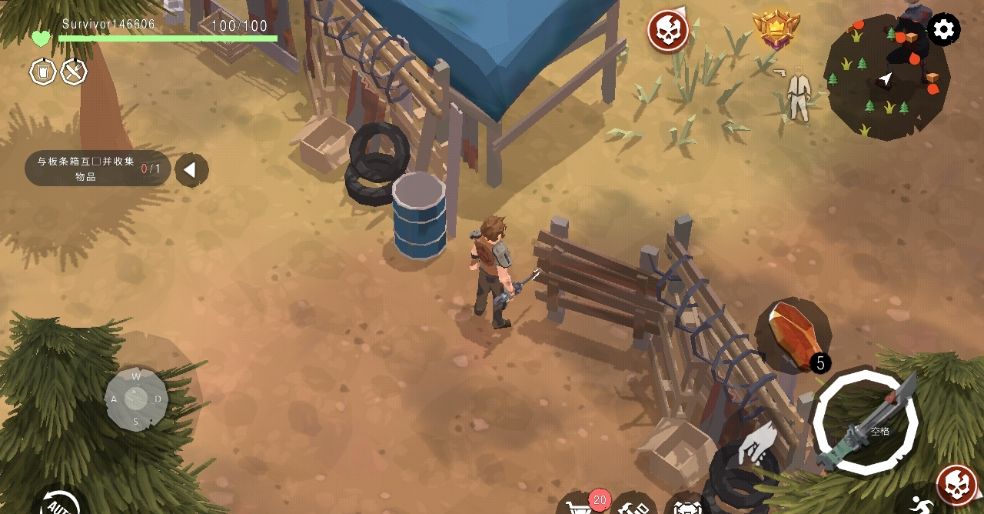Check the hunger fork-and-knife icon
984x514 pixels.
click(74, 72)
